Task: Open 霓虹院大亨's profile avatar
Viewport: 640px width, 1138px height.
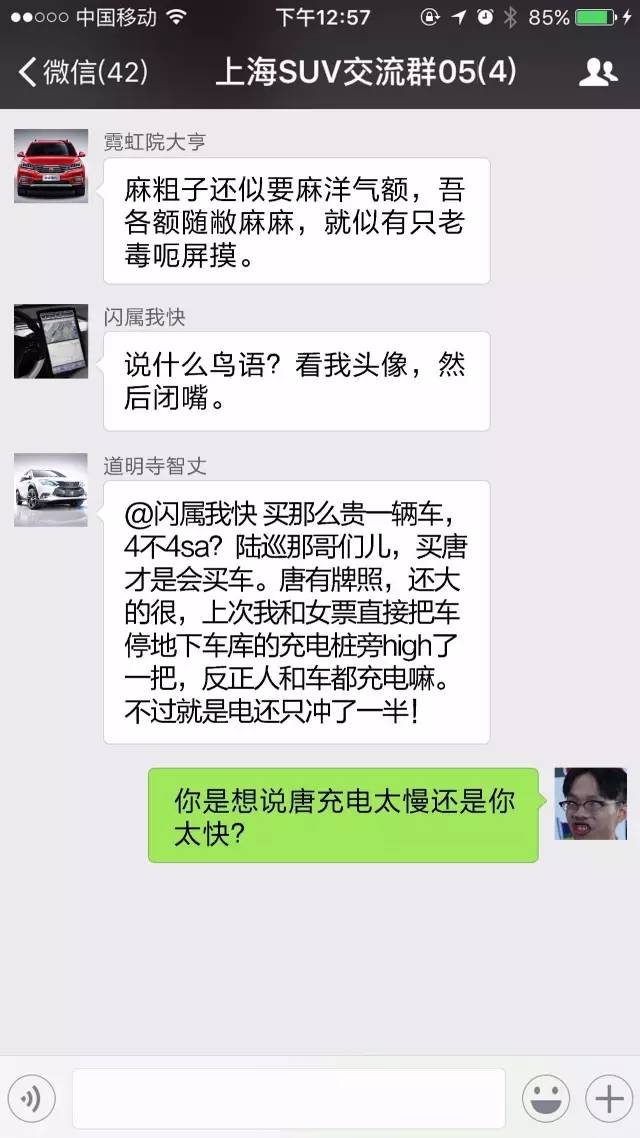Action: (50, 166)
